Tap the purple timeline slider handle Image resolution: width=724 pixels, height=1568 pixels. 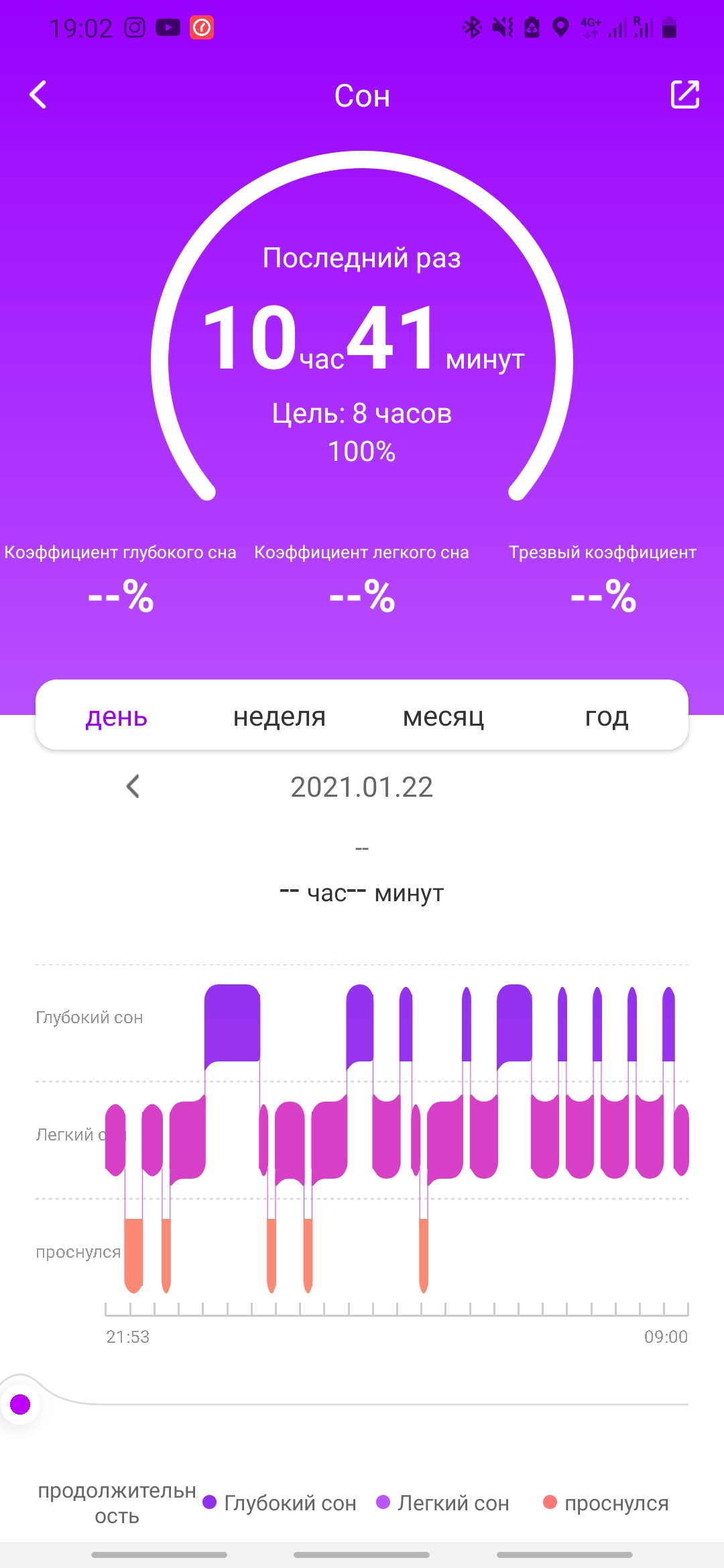21,1404
